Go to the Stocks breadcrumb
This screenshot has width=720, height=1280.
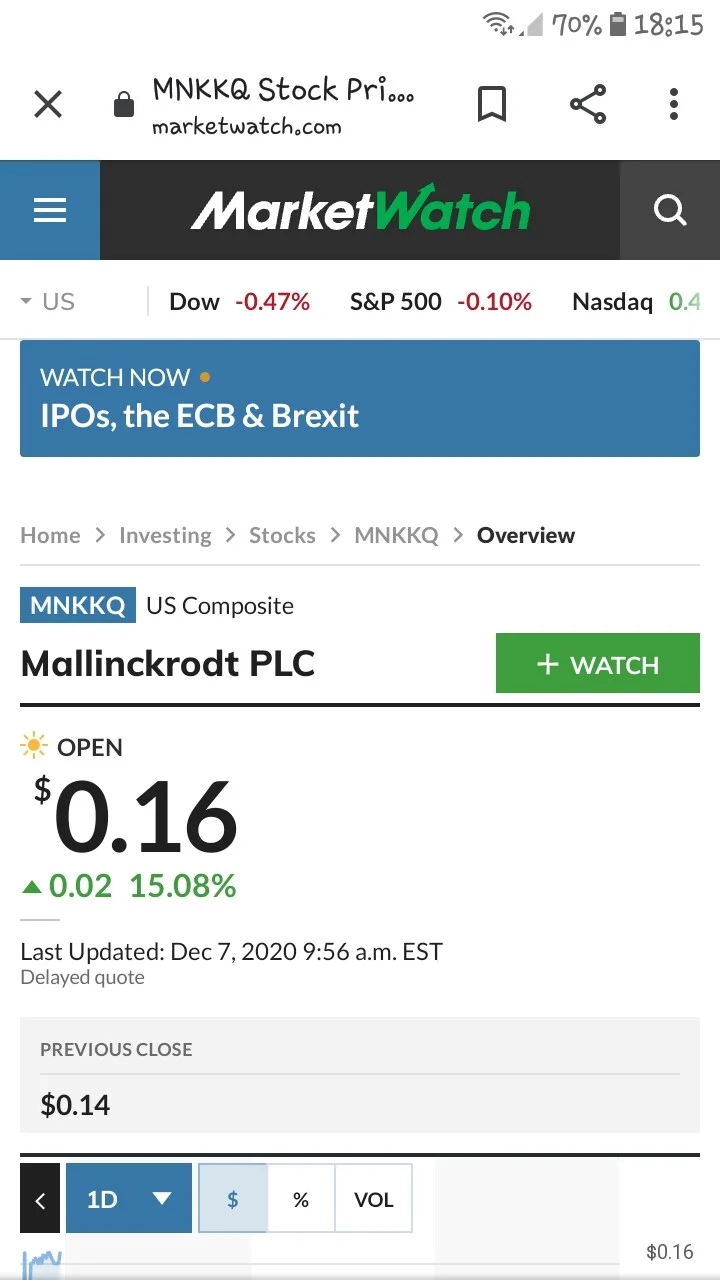282,535
